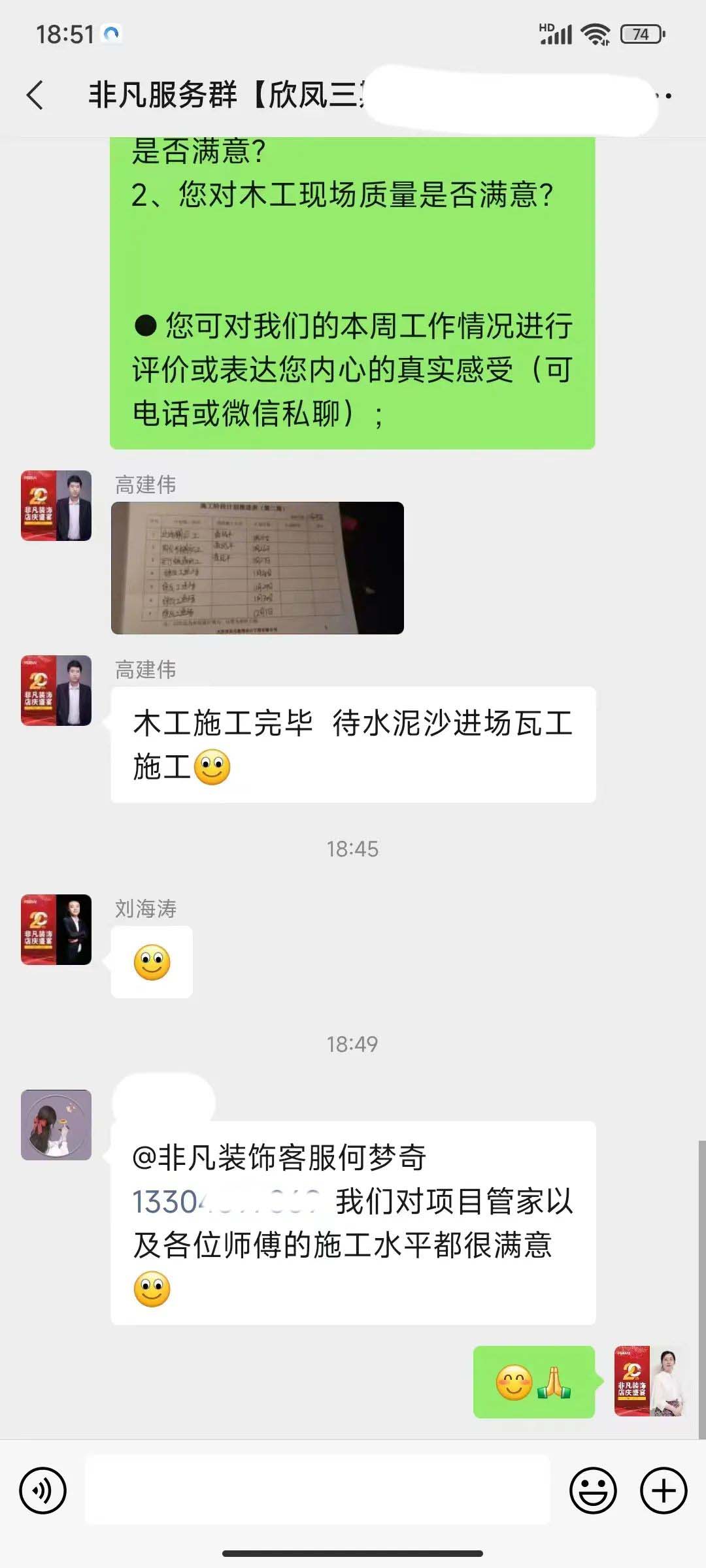The width and height of the screenshot is (706, 1568).
Task: Open the schedule photo from 高建伟
Action: point(257,567)
